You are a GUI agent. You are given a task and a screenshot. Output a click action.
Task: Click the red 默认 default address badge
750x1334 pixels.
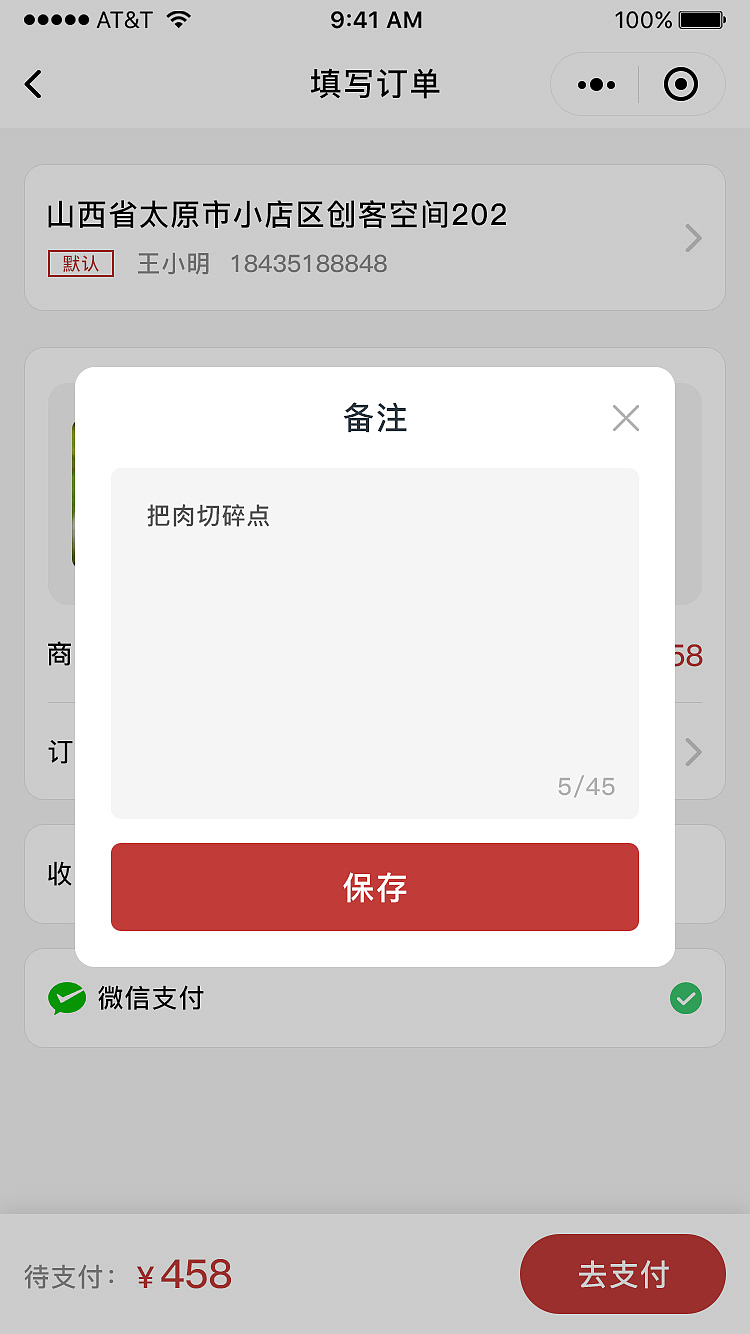click(x=80, y=264)
